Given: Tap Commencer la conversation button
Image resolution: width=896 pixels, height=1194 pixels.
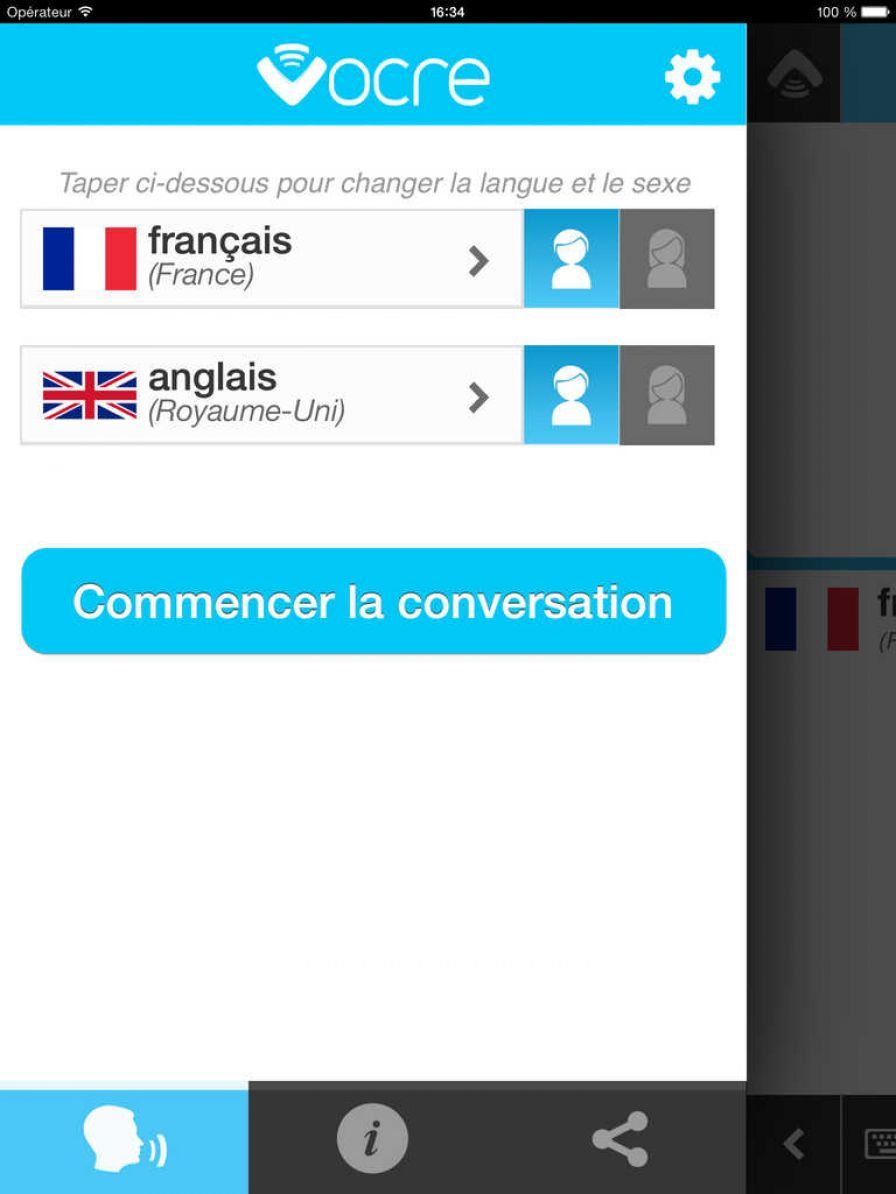Looking at the screenshot, I should coord(373,602).
